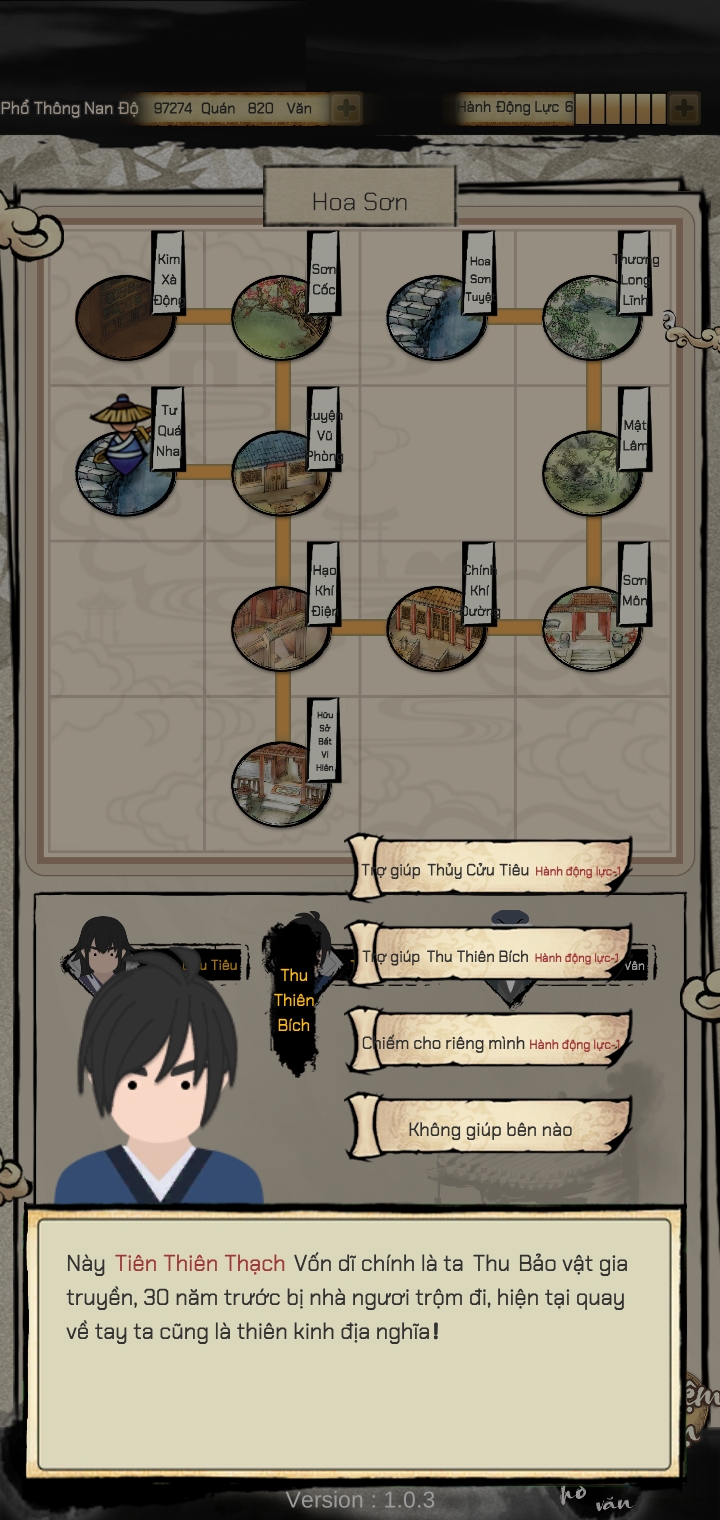Enter Chính Khí Đường location
Image resolution: width=720 pixels, height=1520 pixels.
437,628
